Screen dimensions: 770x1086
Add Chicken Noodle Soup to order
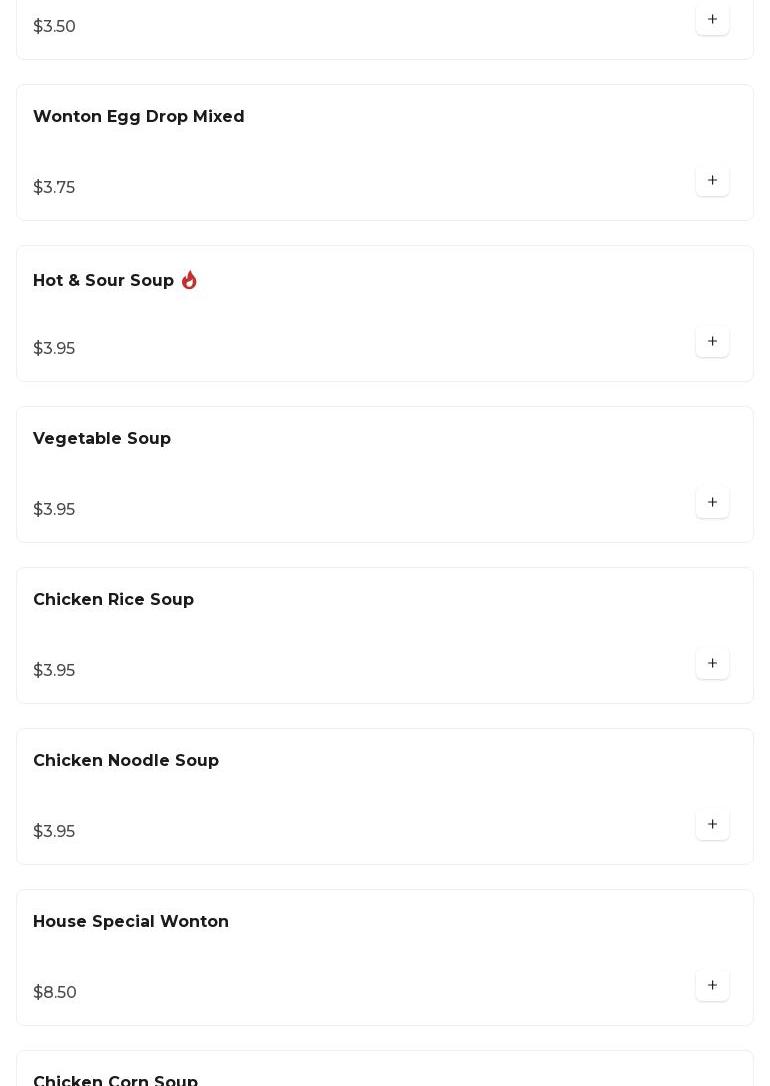[712, 825]
